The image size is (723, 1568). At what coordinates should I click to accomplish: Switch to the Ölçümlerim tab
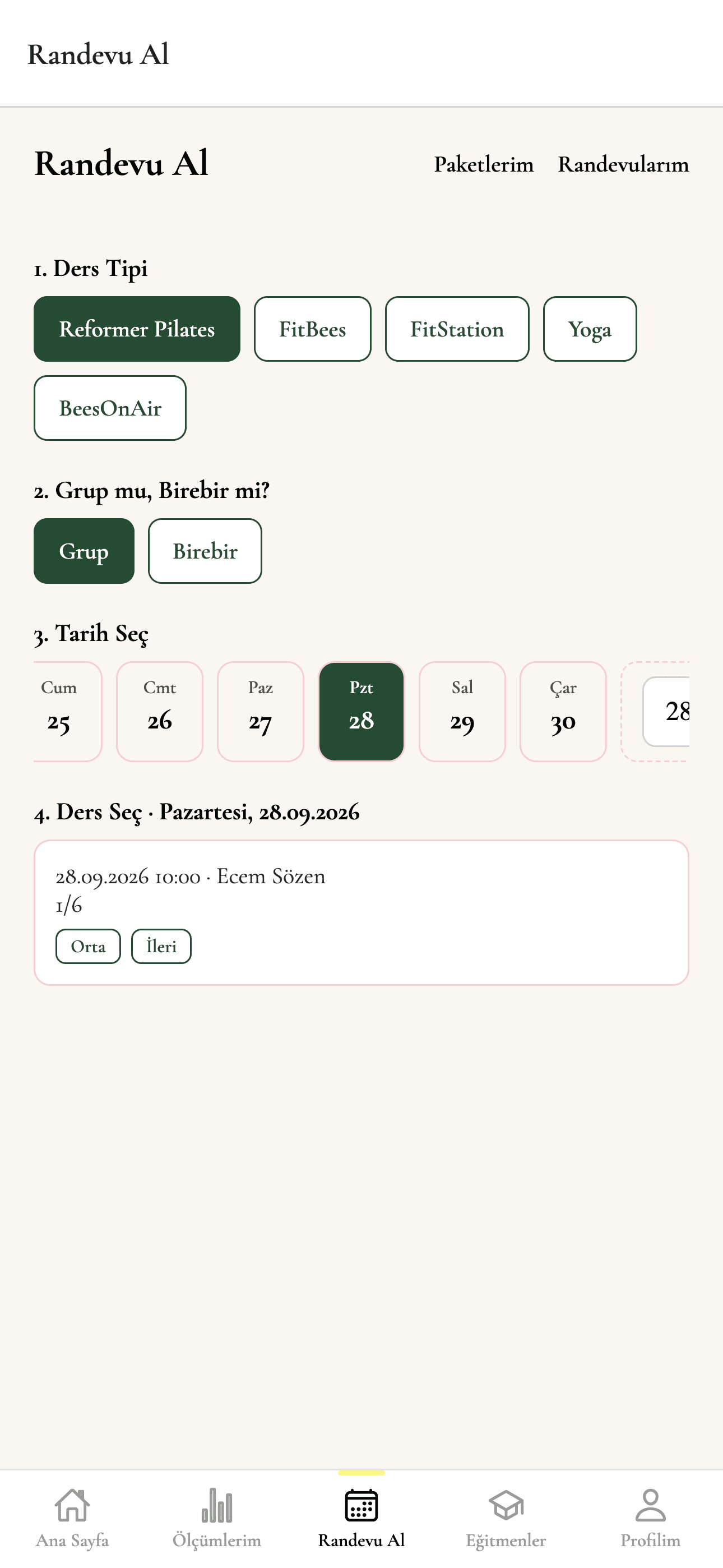(217, 1519)
